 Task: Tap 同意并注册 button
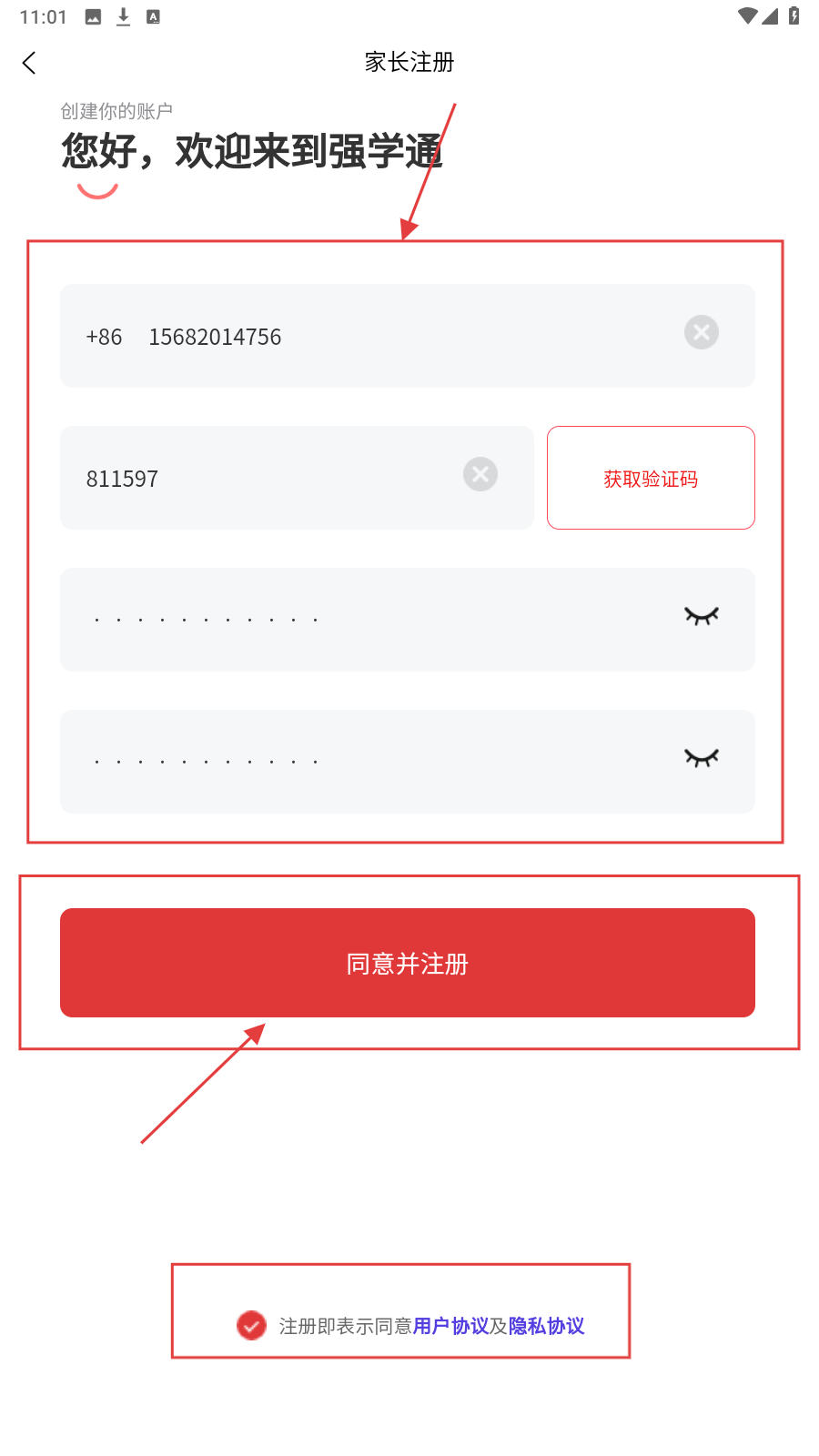click(408, 963)
